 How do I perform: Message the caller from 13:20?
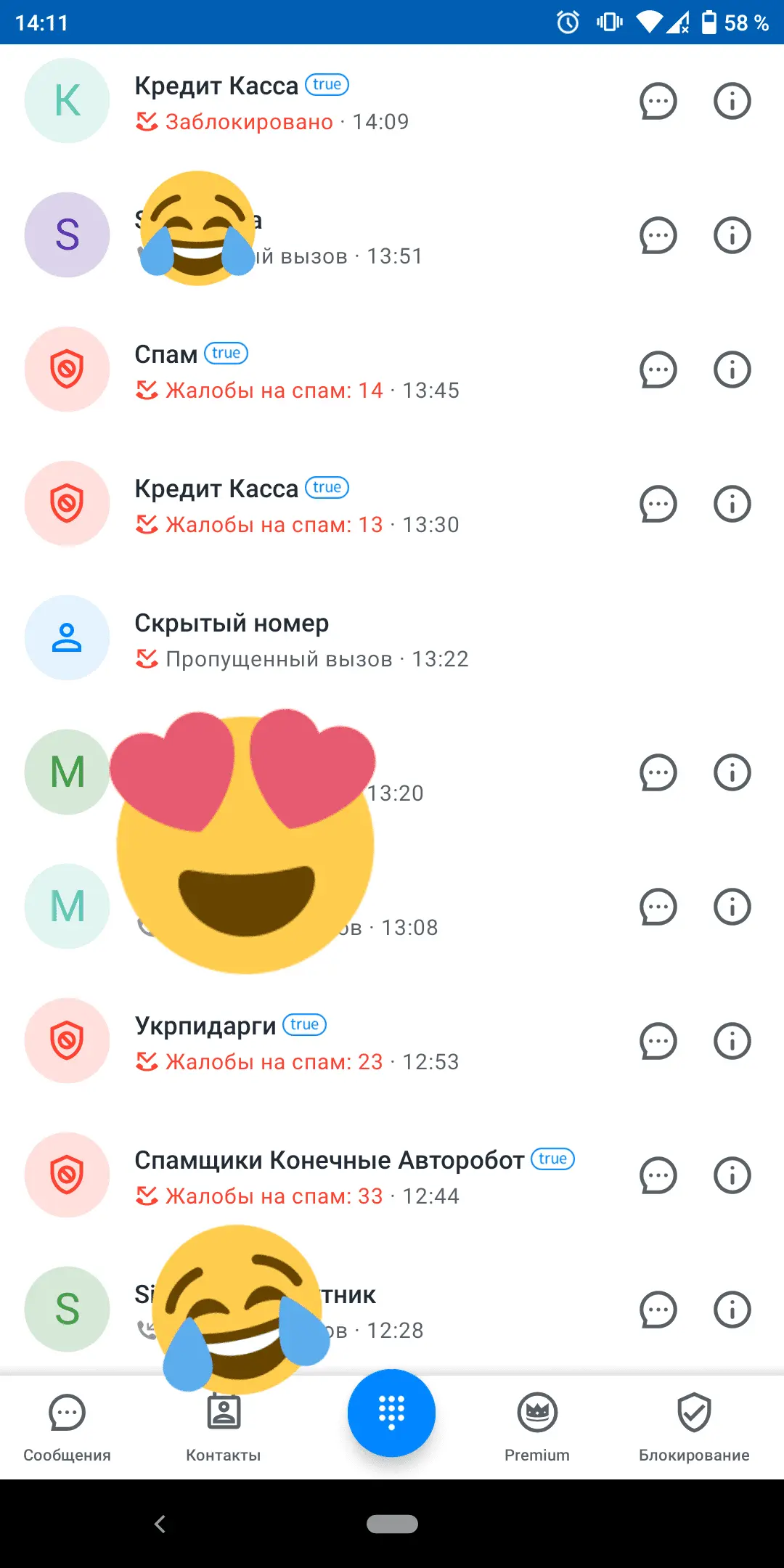[658, 772]
